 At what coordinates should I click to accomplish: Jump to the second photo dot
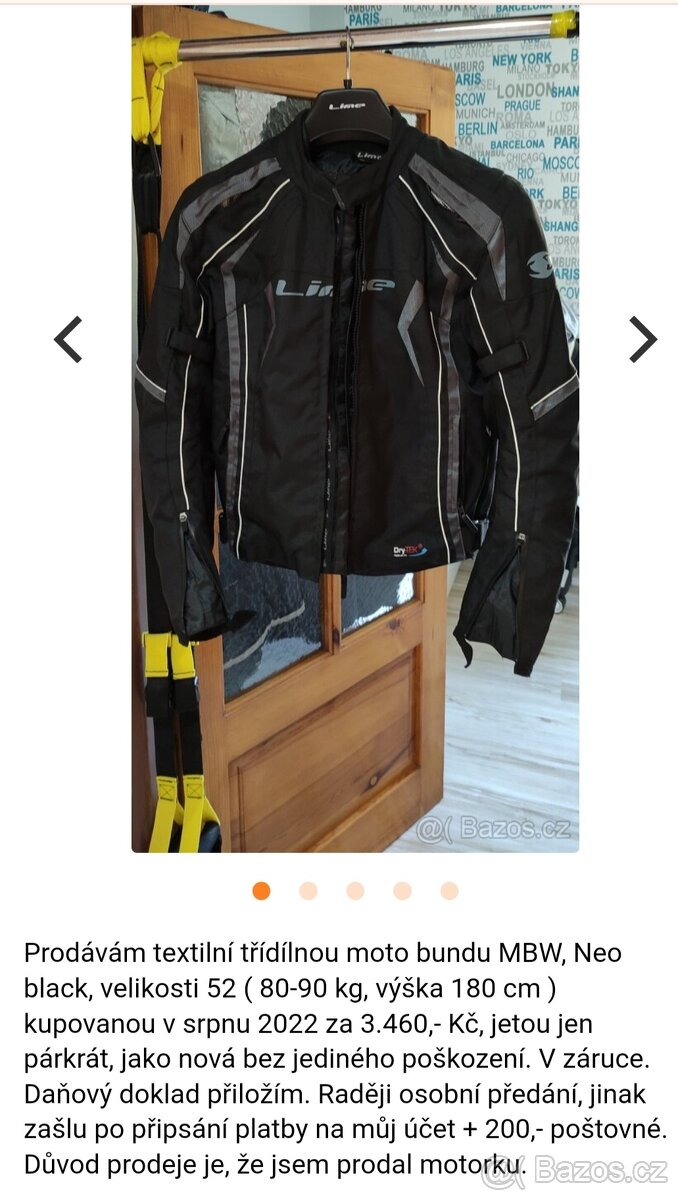[308, 891]
